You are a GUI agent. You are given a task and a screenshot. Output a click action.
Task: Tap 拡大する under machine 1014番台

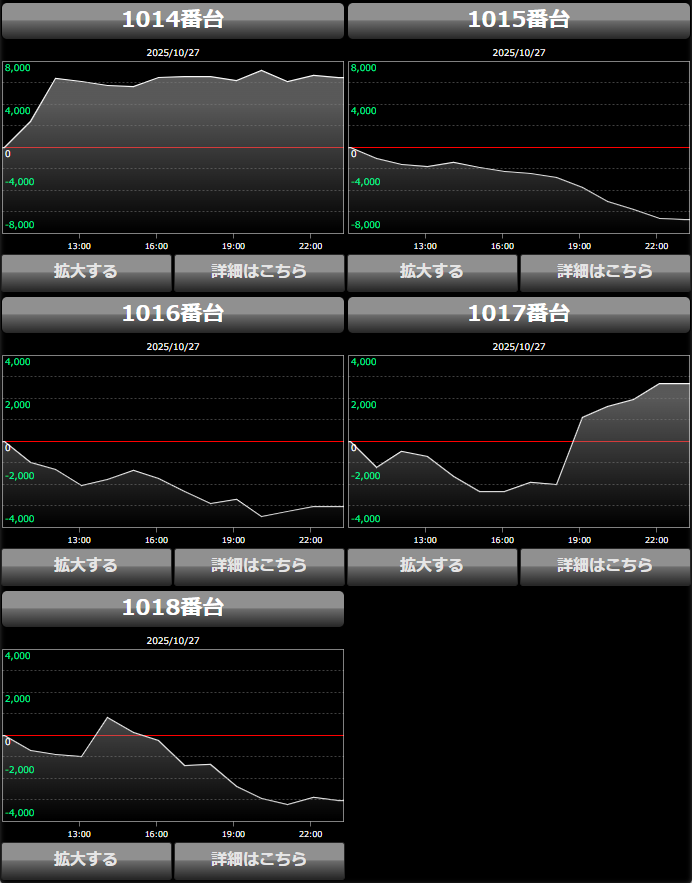[x=86, y=271]
